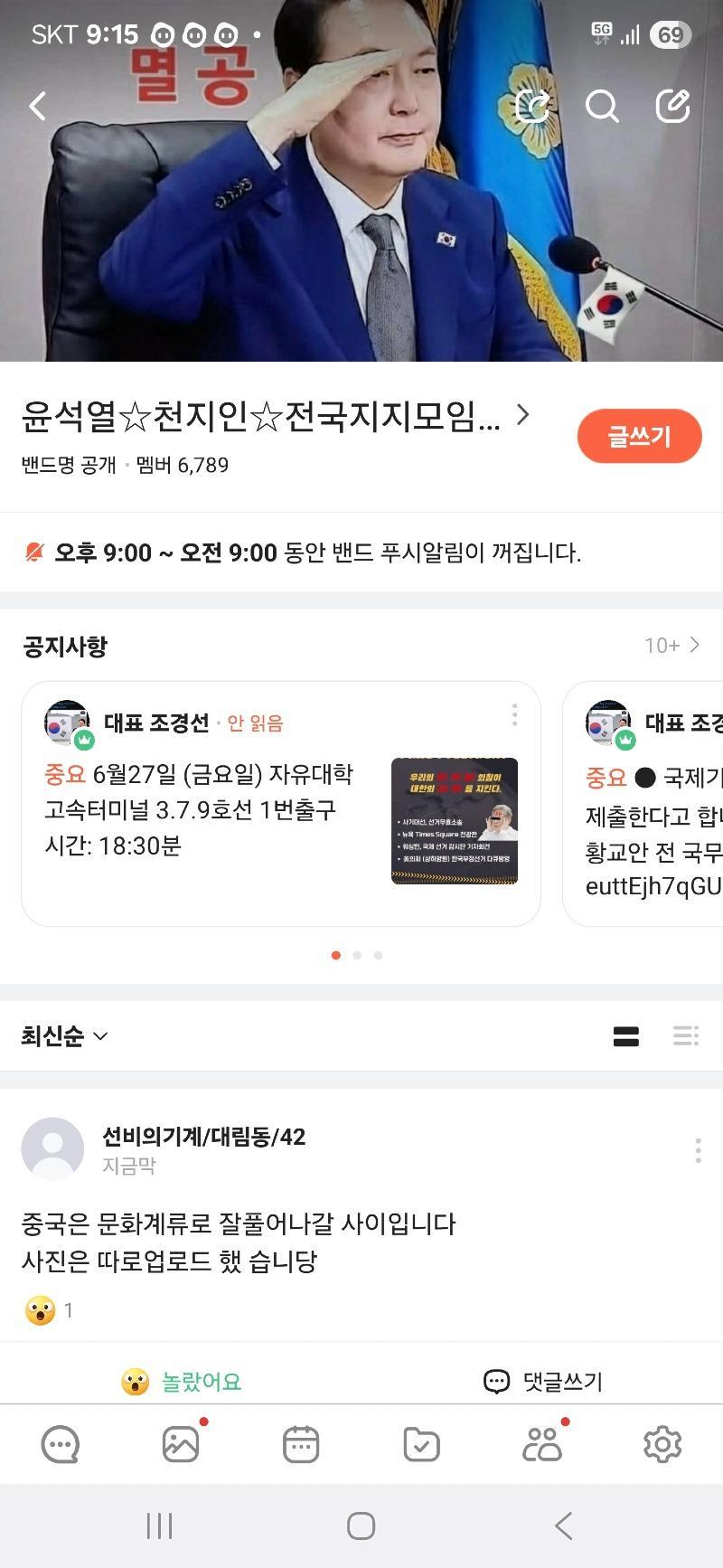Open the band settings gear icon
This screenshot has height=1568, width=723.
[663, 1444]
